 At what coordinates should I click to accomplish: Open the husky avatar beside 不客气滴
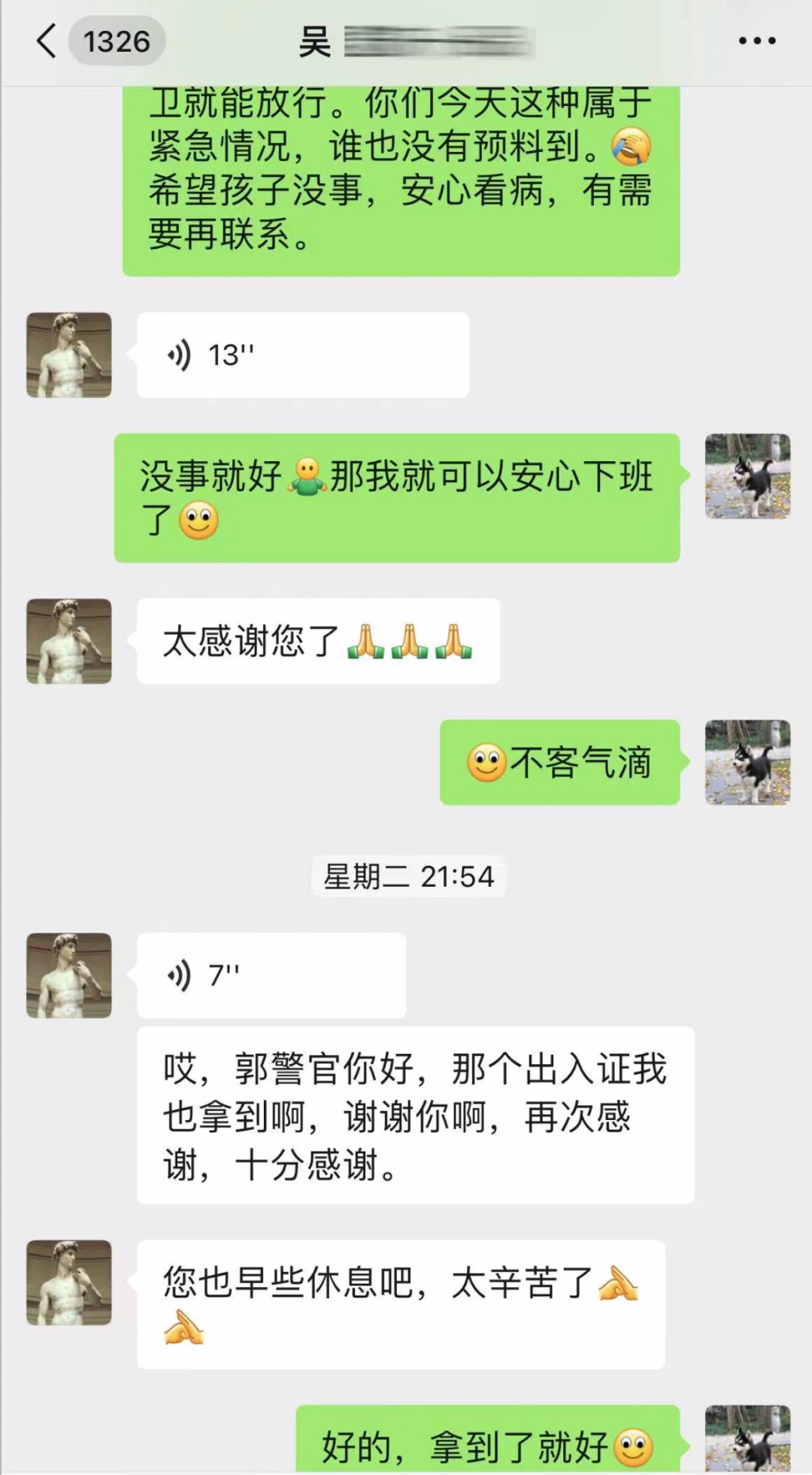point(747,762)
